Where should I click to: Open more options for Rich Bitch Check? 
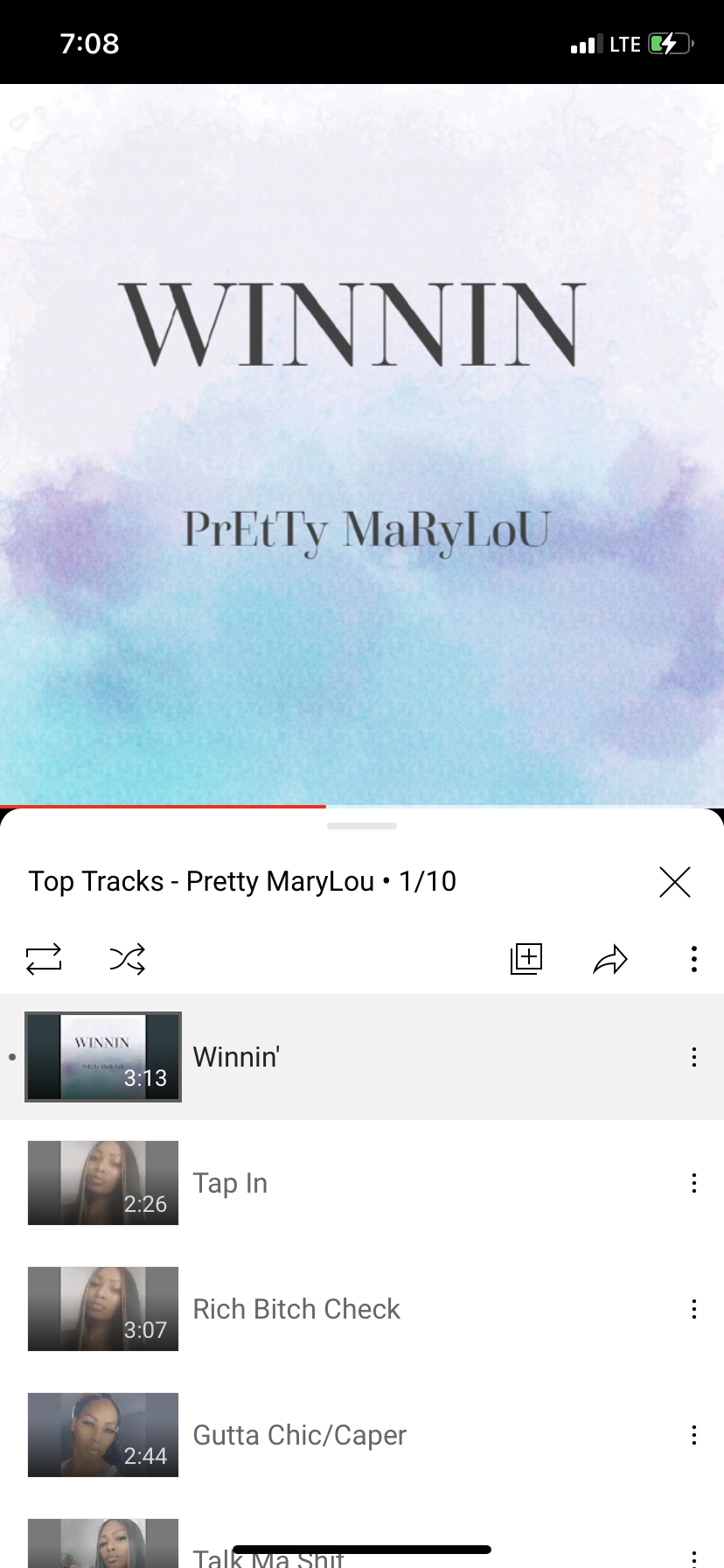pyautogui.click(x=694, y=1309)
